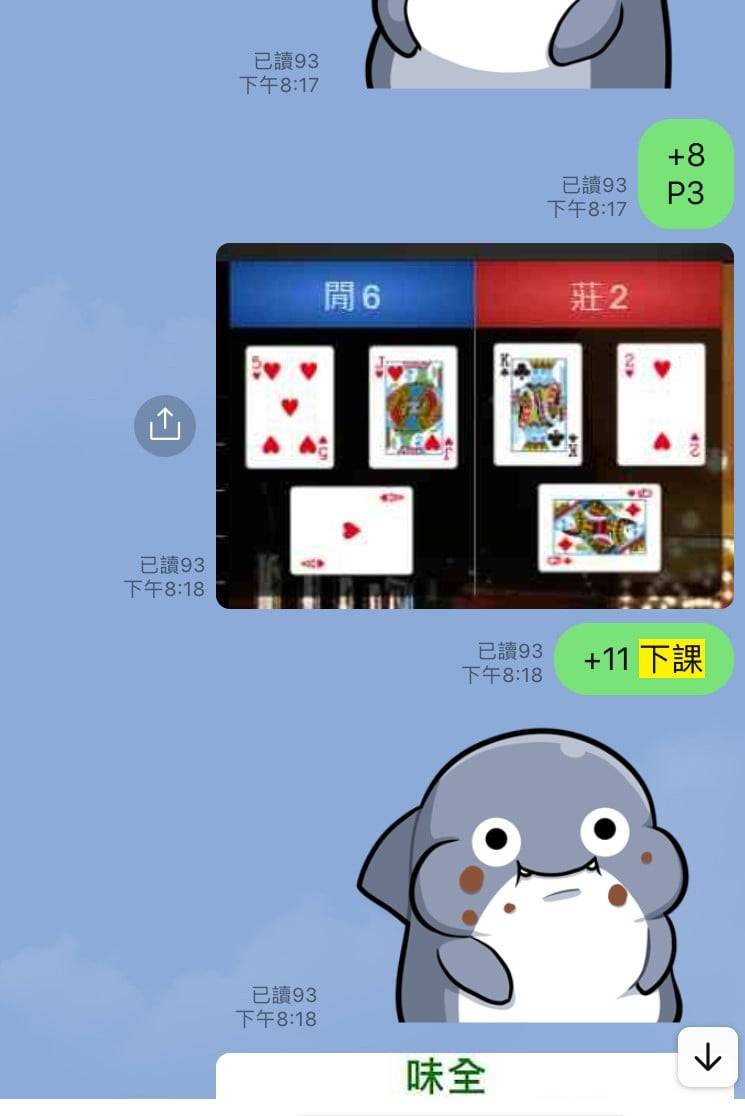The image size is (745, 1116).
Task: Share the baccarat cards image
Action: pyautogui.click(x=165, y=426)
